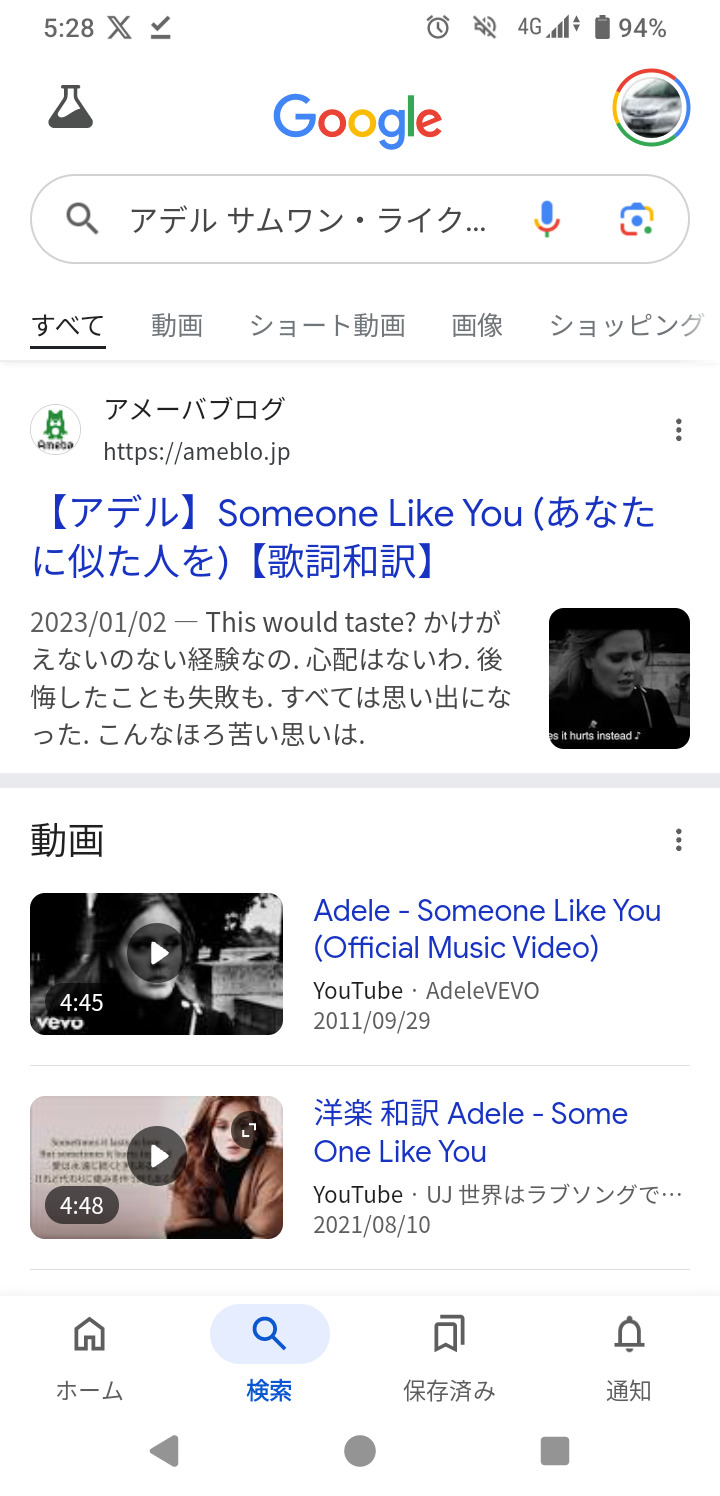720x1496 pixels.
Task: Open the Labs flask icon
Action: pyautogui.click(x=70, y=107)
